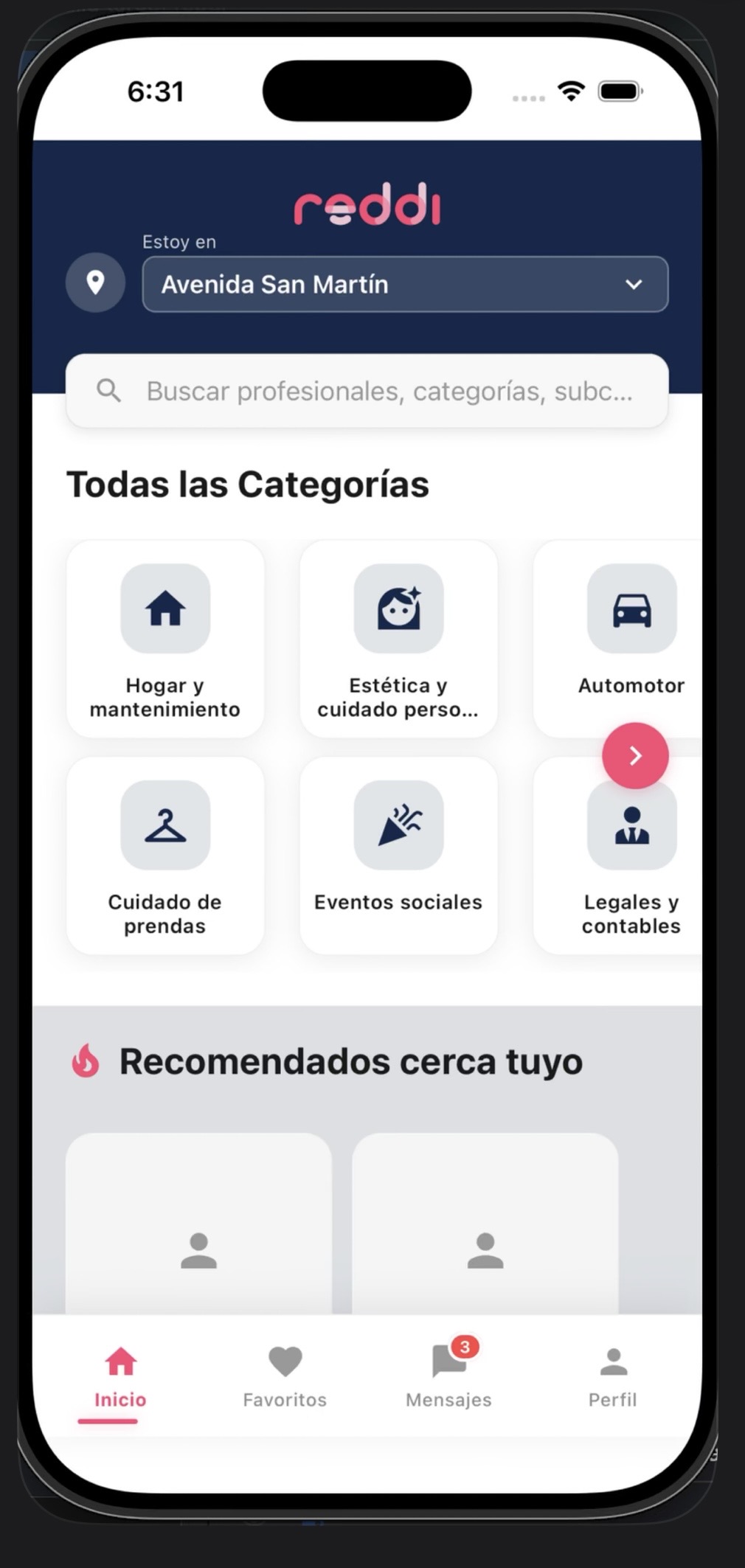Expand the Avenida San Martín address dropdown
Screen dimensions: 745x1568
point(405,285)
